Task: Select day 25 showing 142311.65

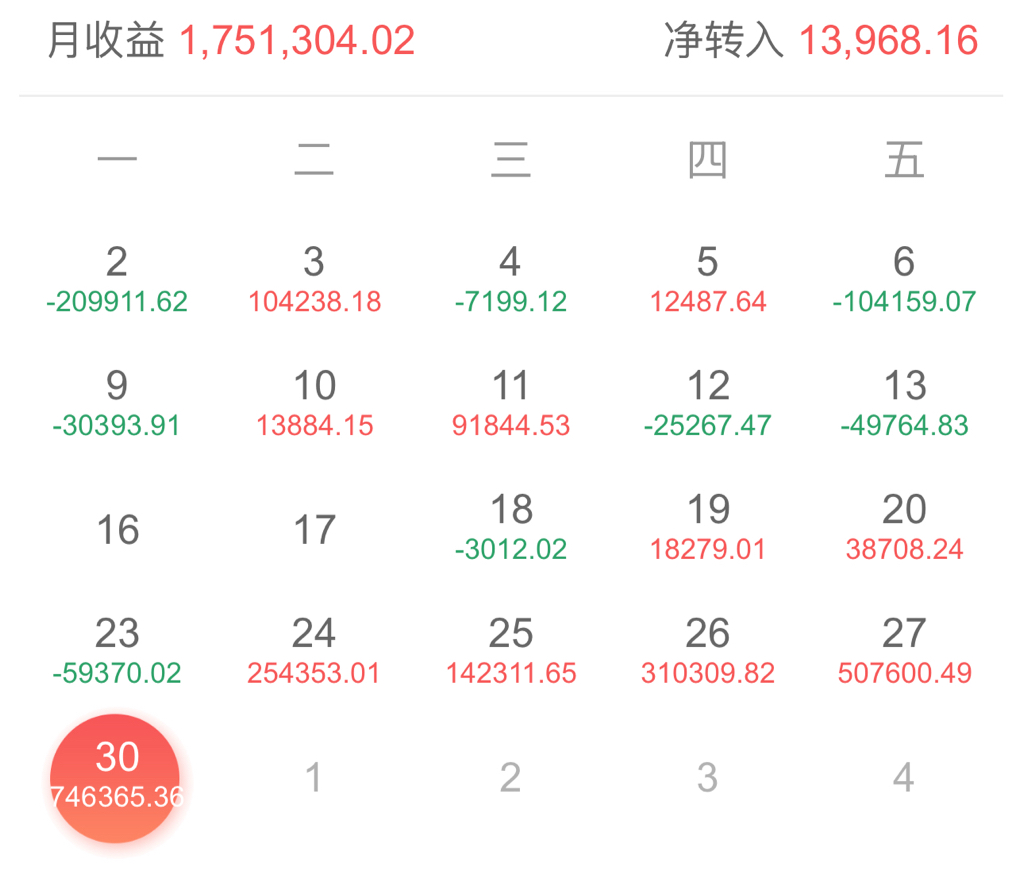Action: pyautogui.click(x=511, y=650)
